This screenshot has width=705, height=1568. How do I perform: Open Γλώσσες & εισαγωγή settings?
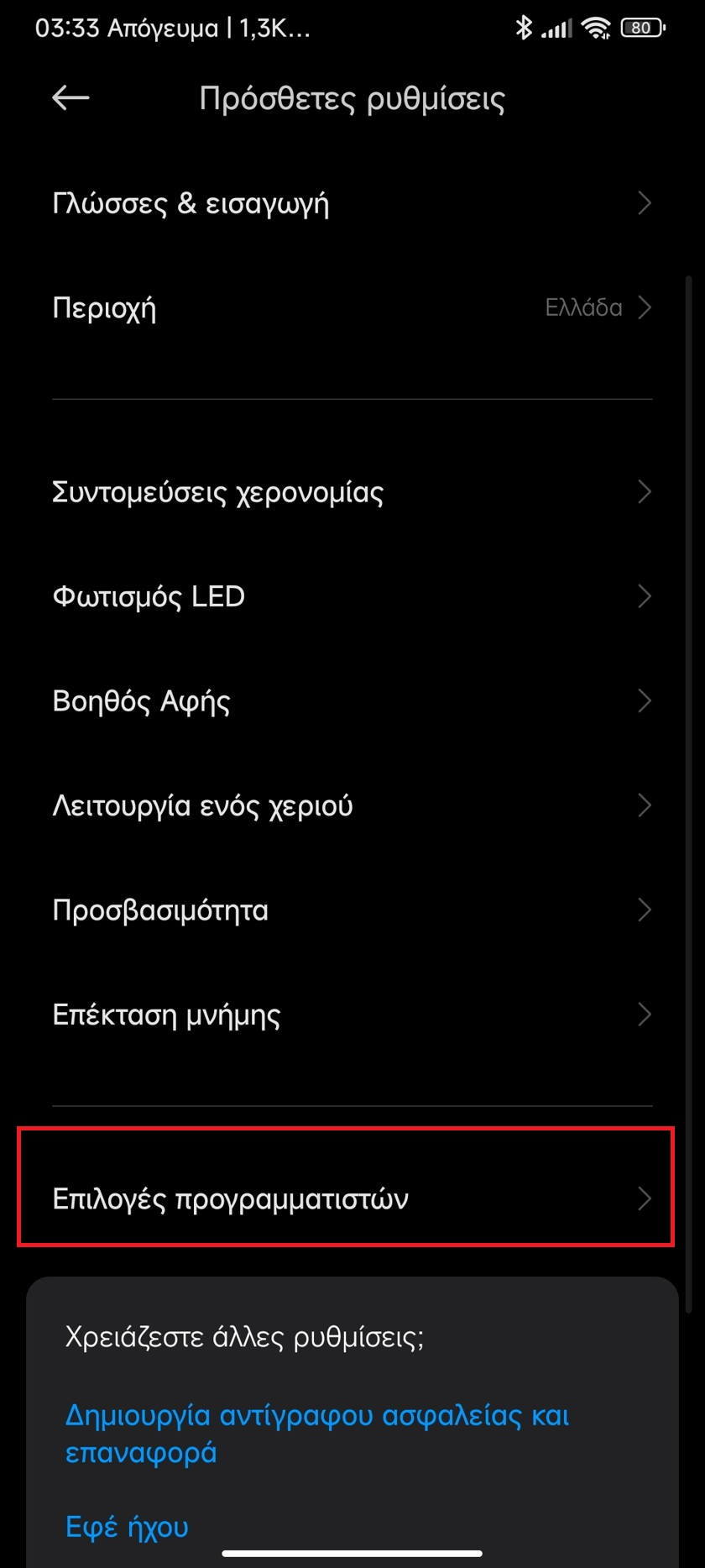(x=352, y=203)
